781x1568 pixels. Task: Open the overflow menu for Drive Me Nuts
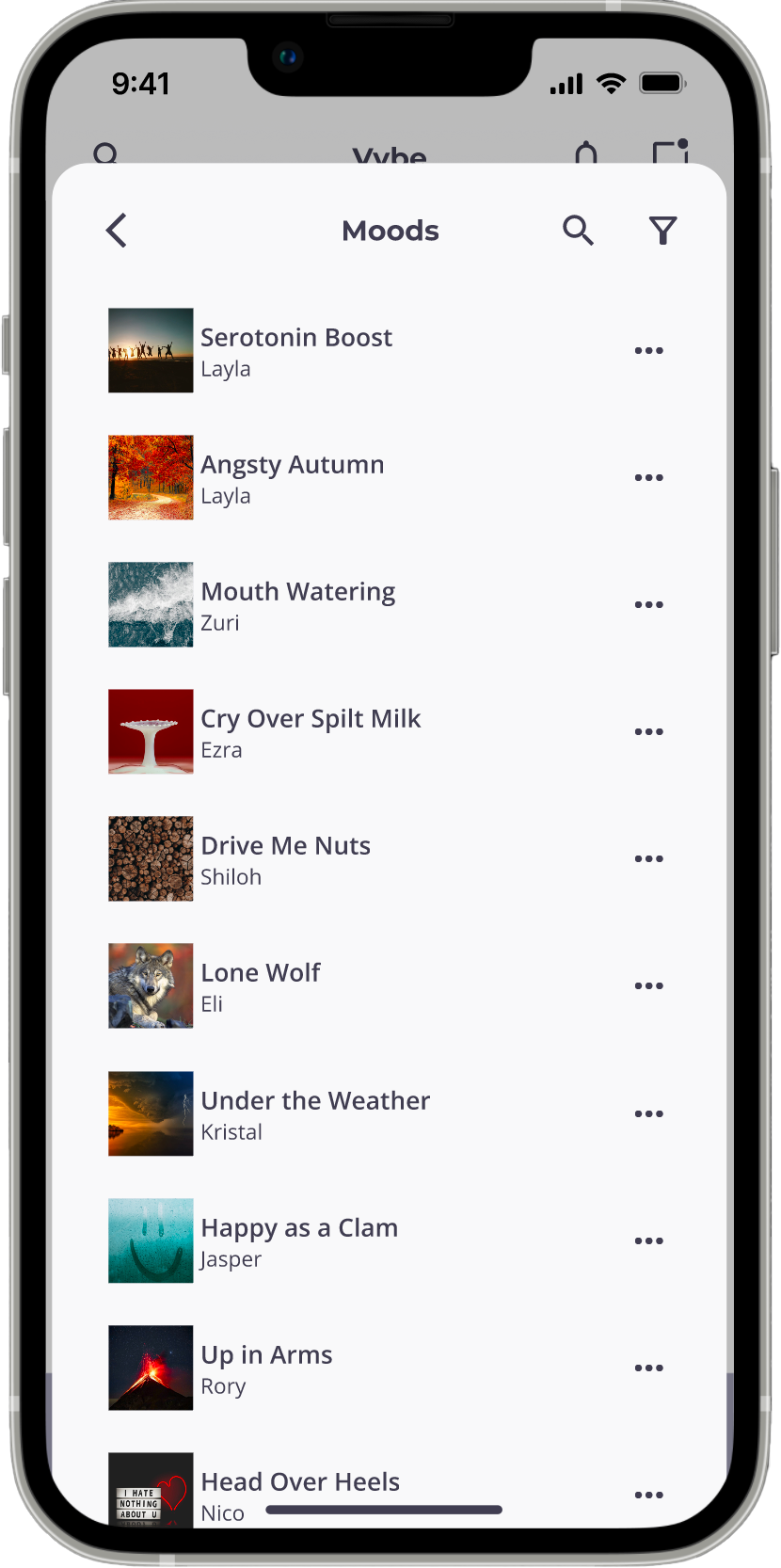pos(648,858)
